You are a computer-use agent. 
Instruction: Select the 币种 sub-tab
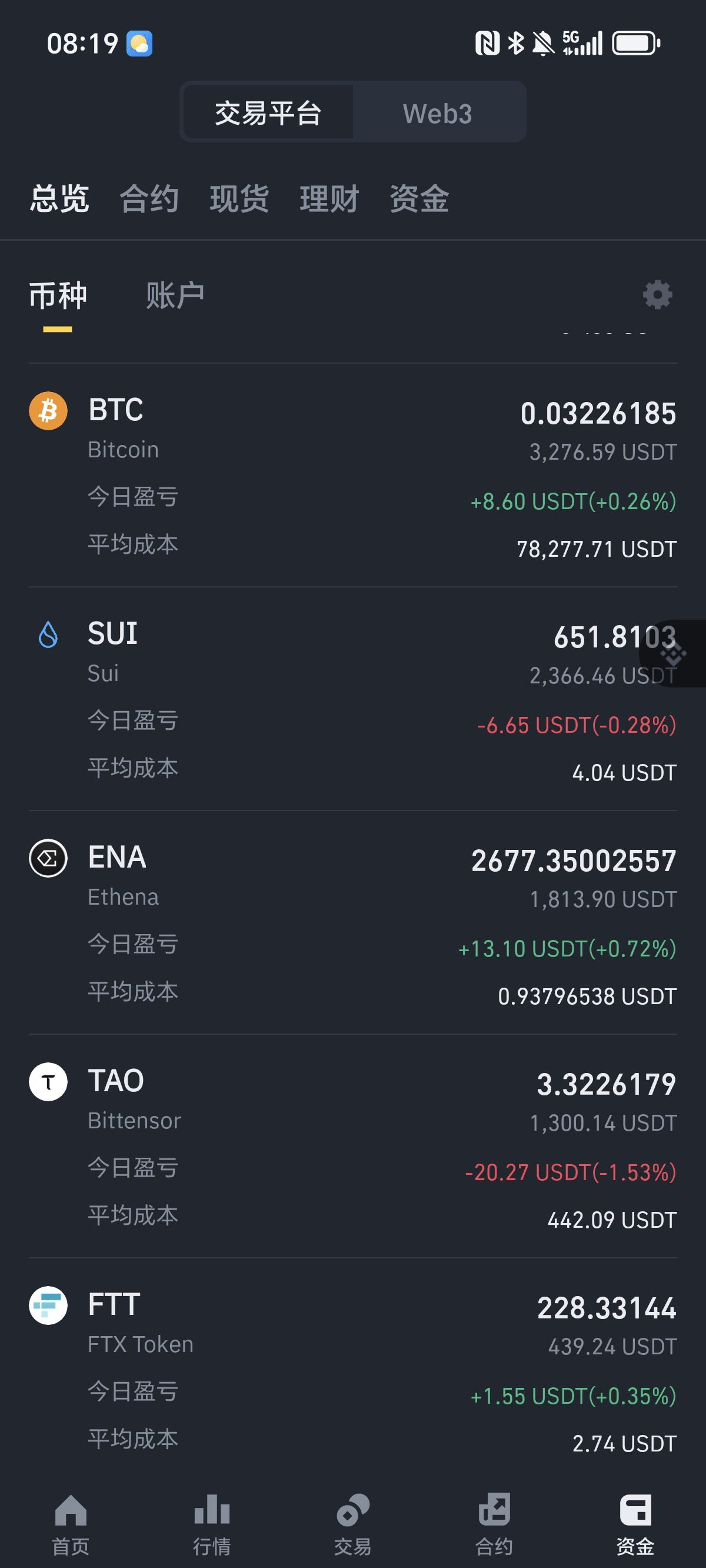coord(58,295)
